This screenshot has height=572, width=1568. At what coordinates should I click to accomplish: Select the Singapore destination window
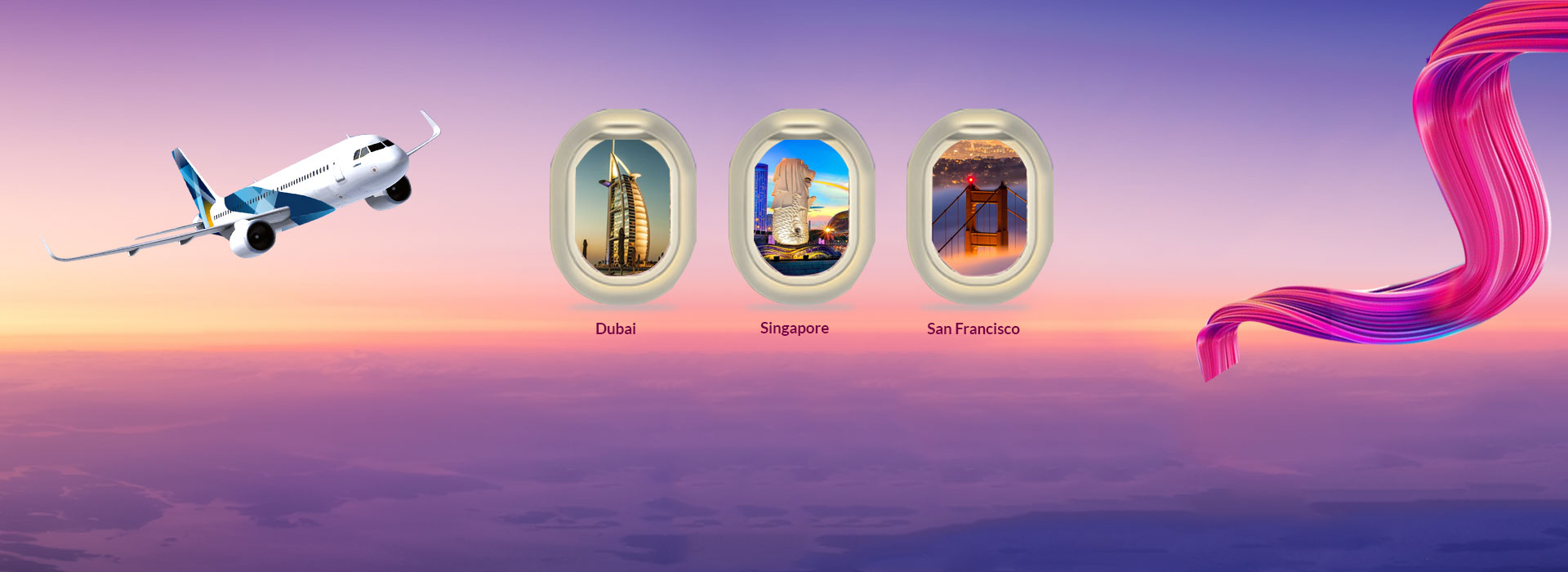[801, 207]
